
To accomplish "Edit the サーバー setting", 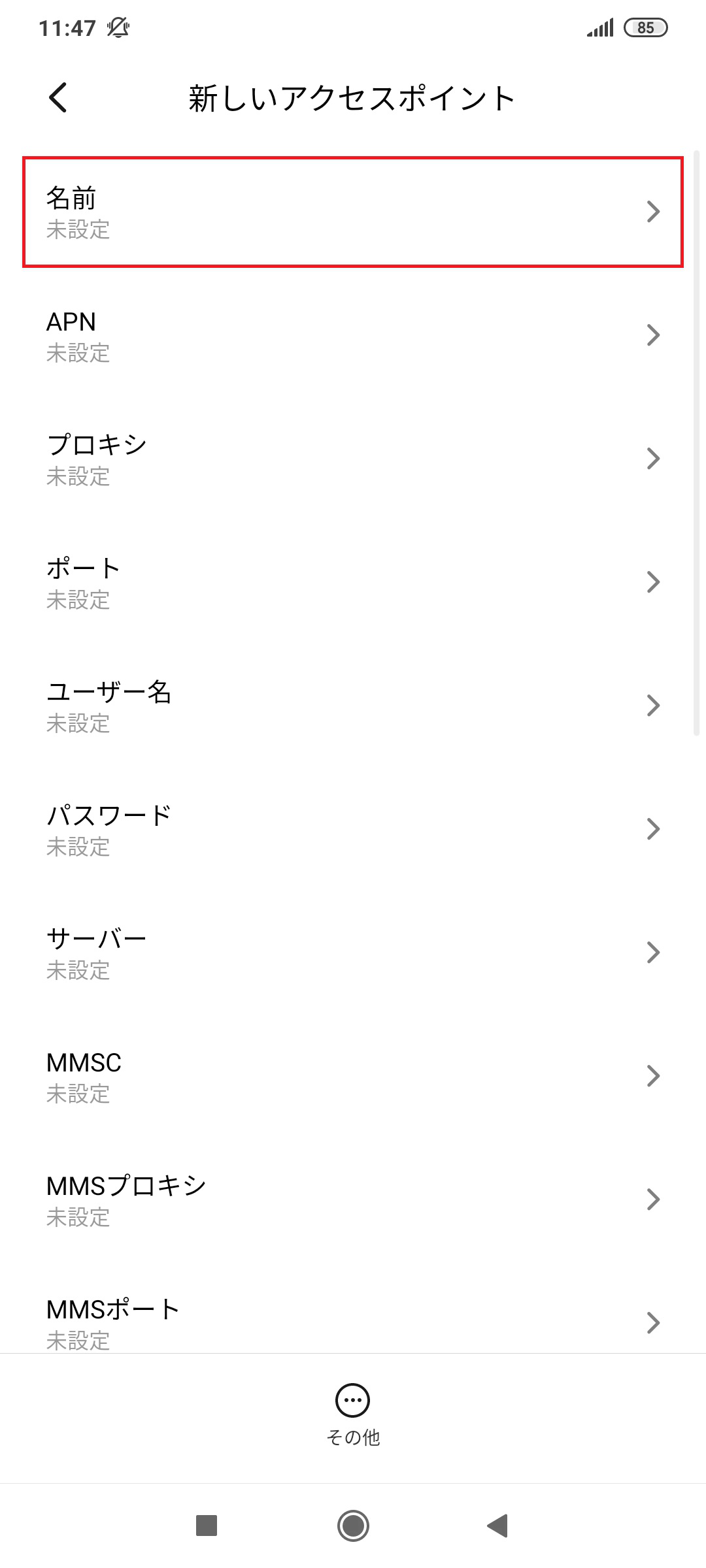I will pos(353,953).
